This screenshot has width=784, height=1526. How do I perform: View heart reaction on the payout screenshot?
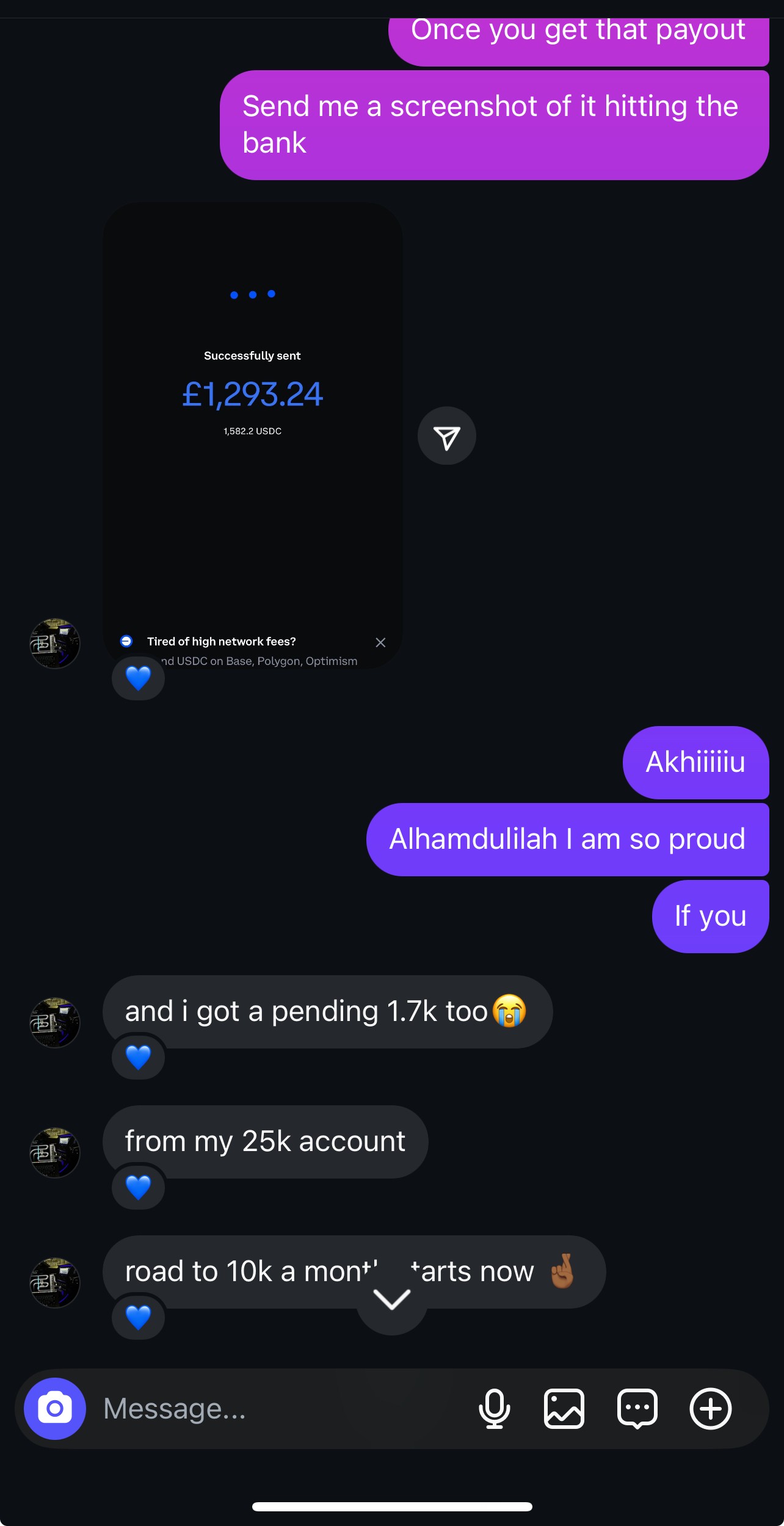138,678
